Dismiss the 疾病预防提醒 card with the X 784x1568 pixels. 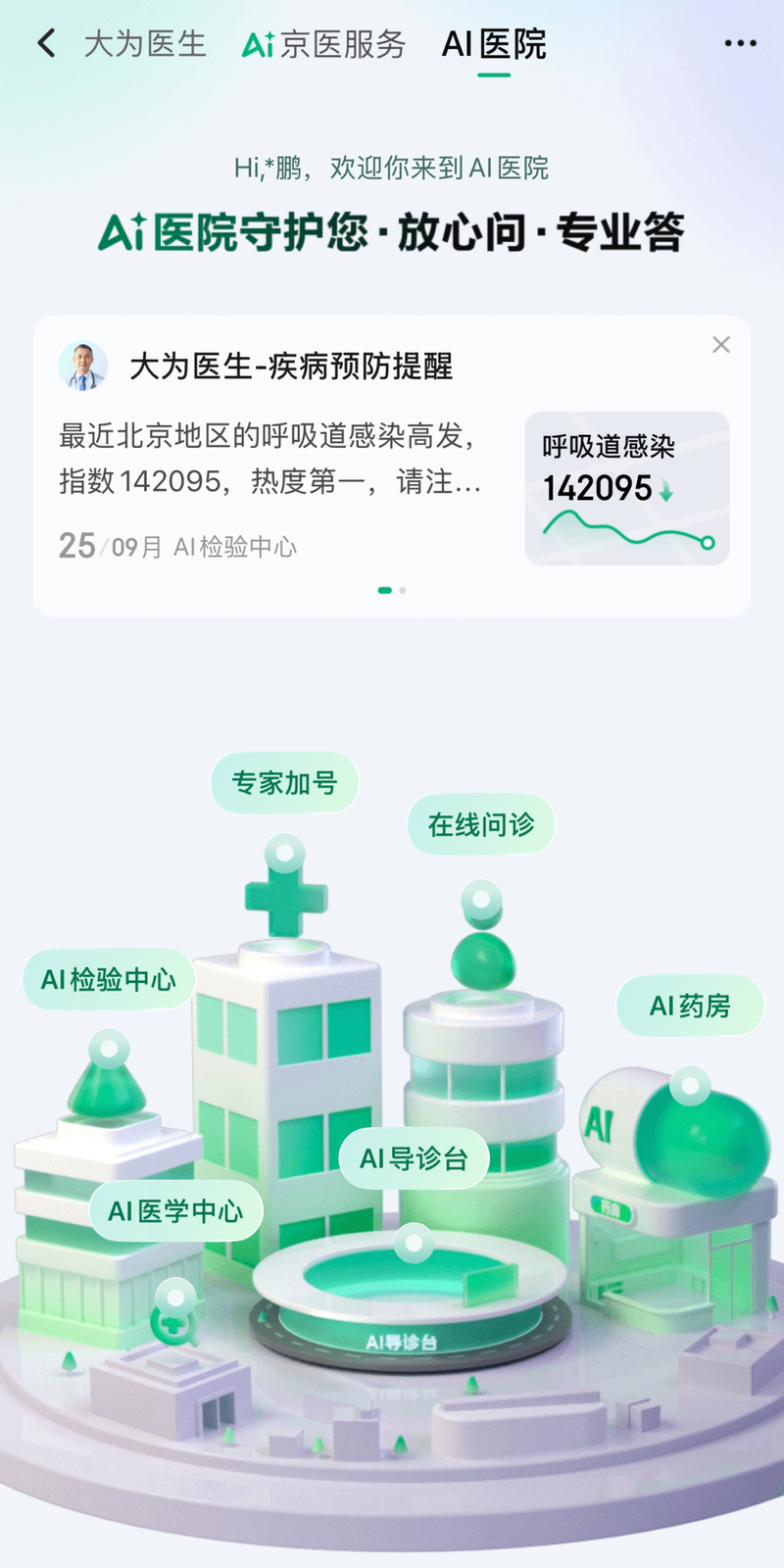click(721, 345)
